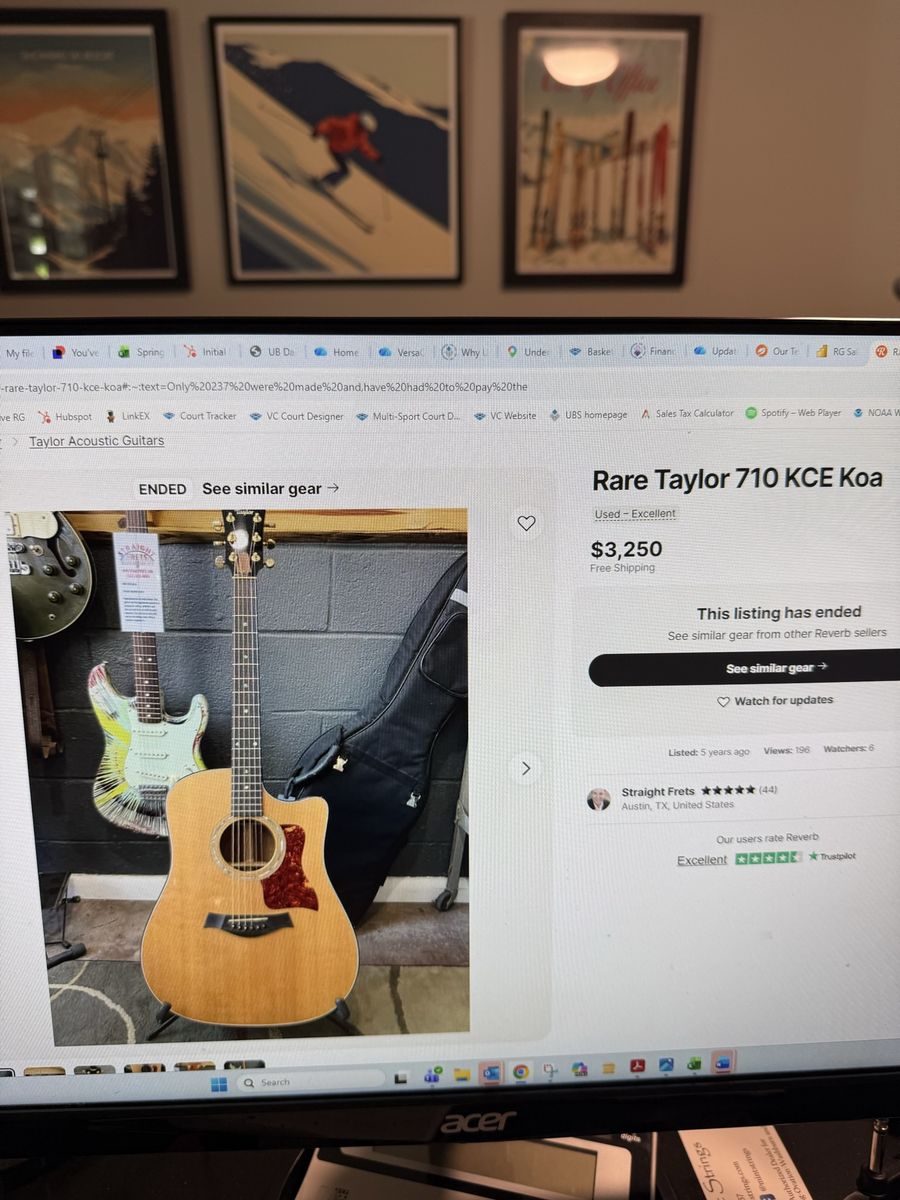Open the Windows Start menu

pos(218,1084)
